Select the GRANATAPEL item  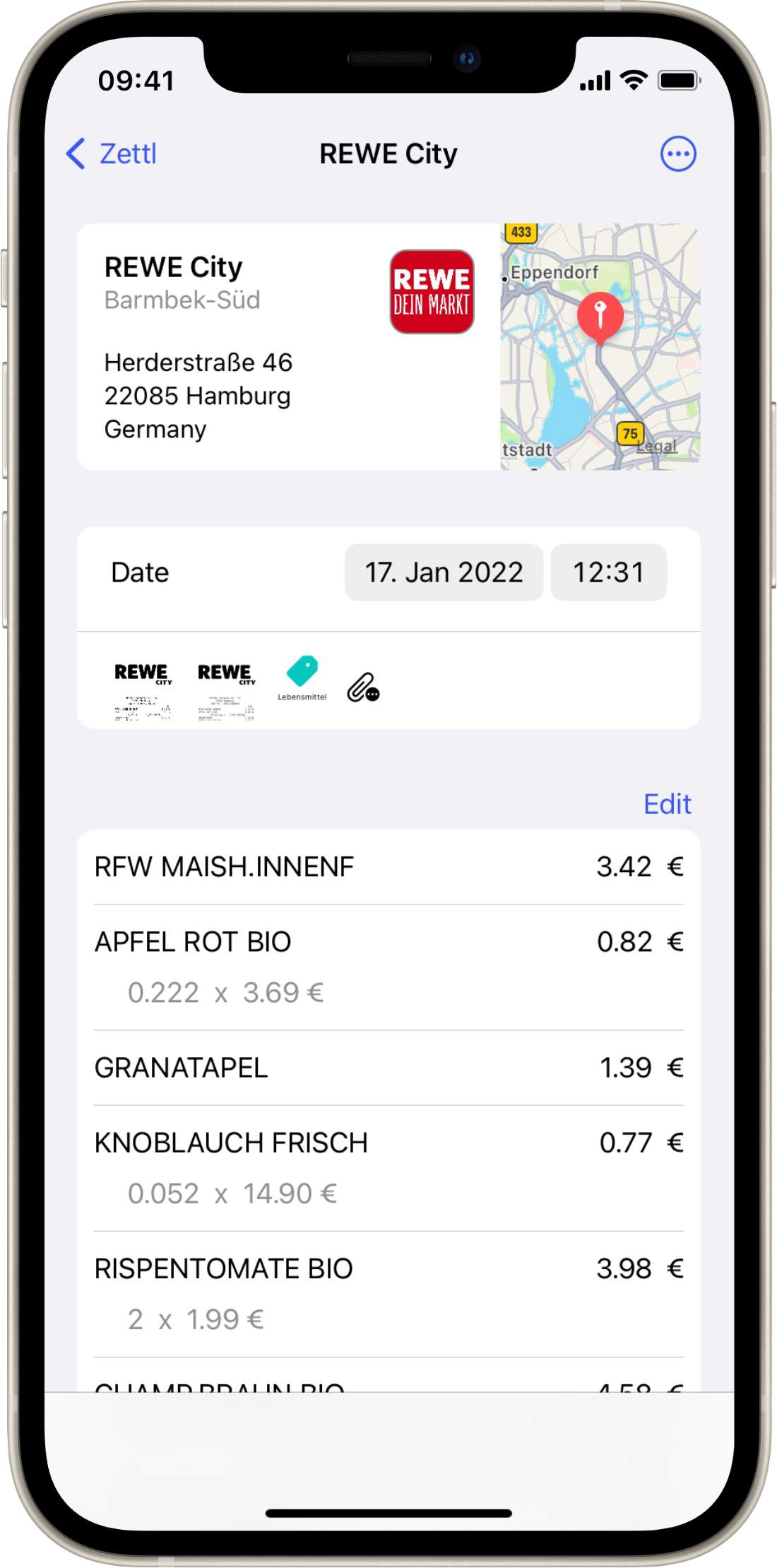coord(389,1068)
